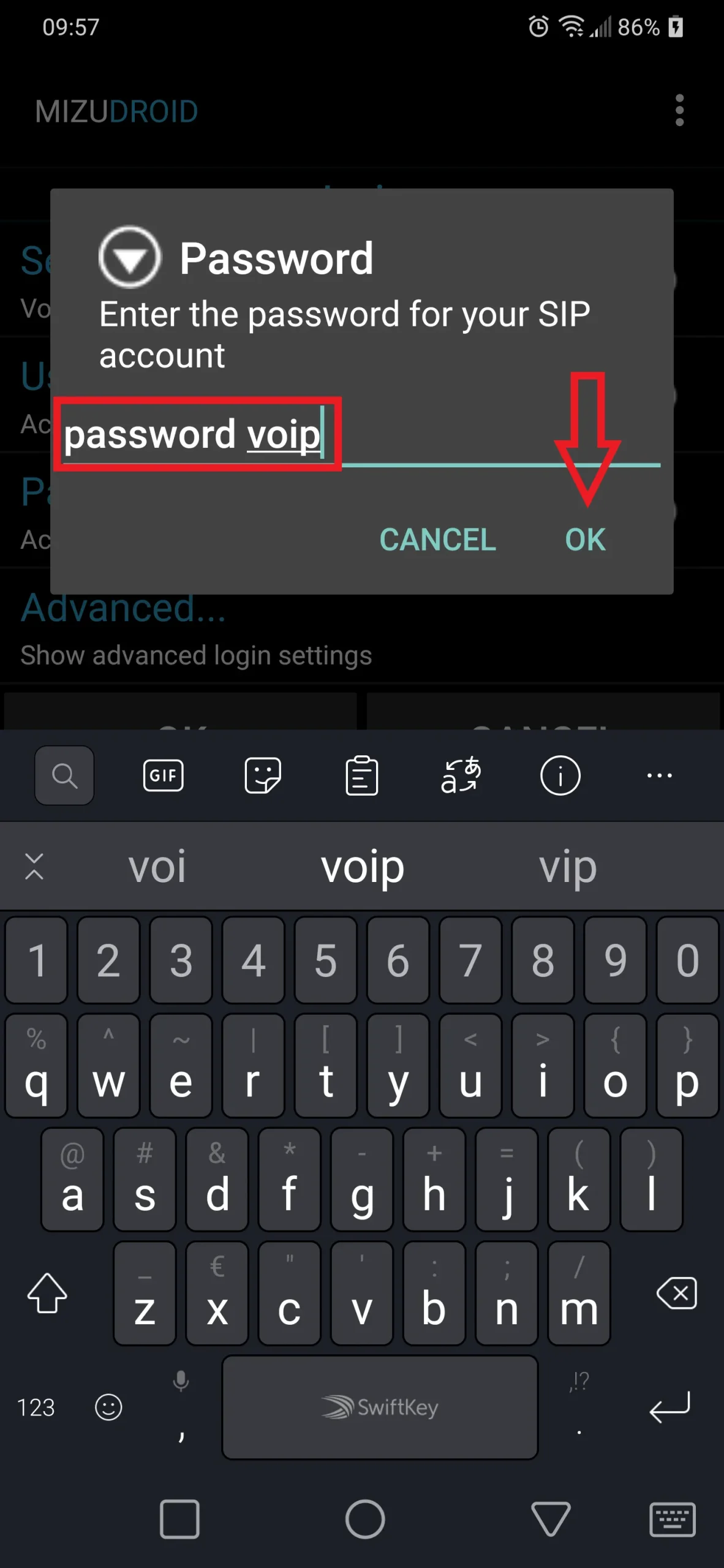The width and height of the screenshot is (724, 1568).
Task: Pick the 'voi' keyboard suggestion
Action: [157, 867]
